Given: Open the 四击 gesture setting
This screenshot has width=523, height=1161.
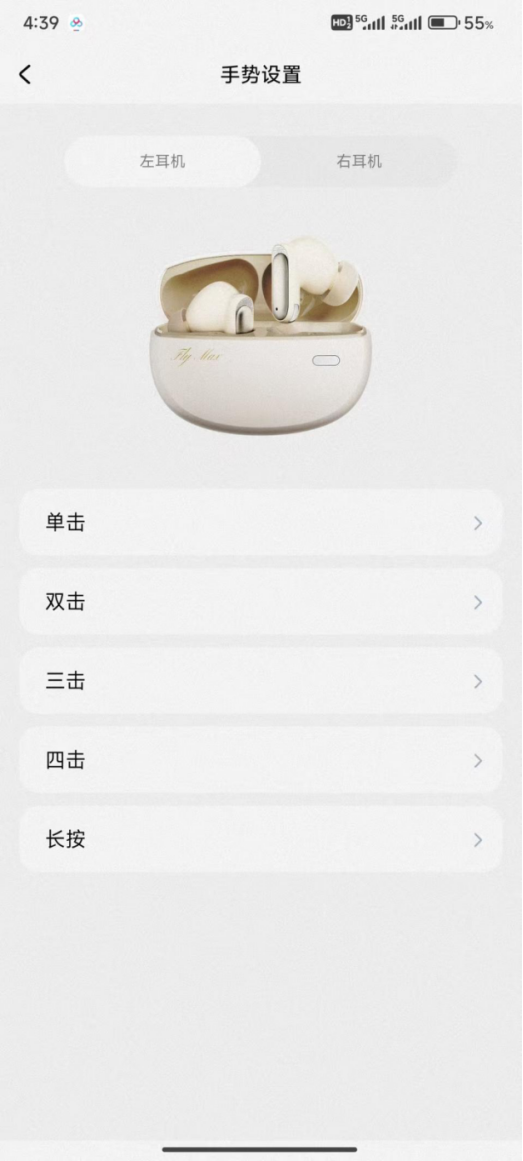Looking at the screenshot, I should click(261, 760).
